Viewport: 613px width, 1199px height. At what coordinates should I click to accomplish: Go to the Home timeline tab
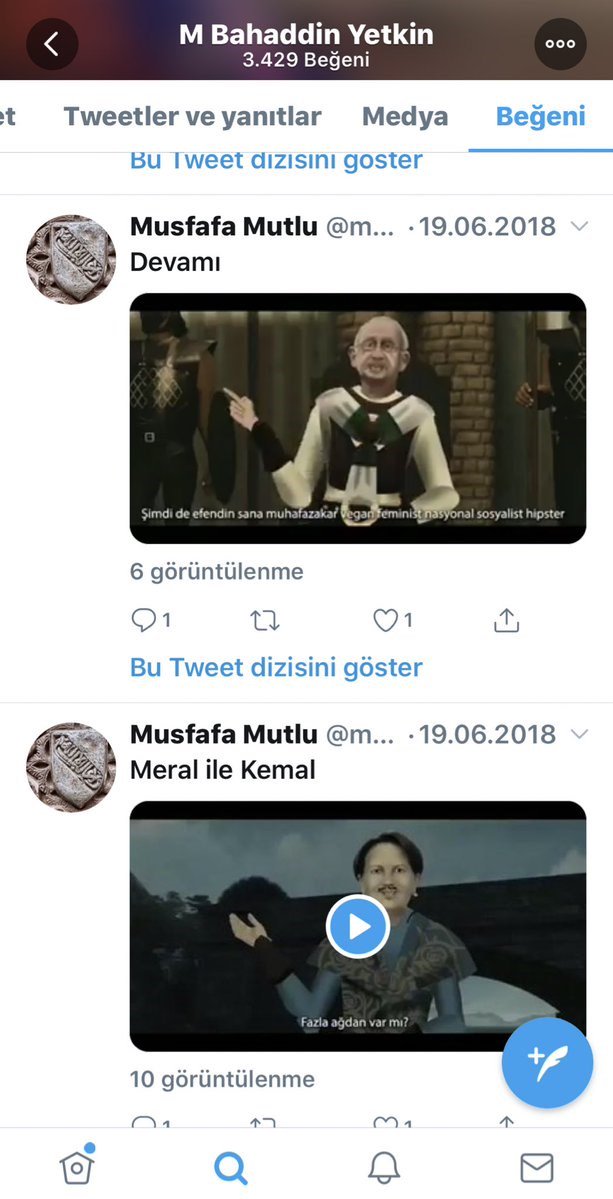[77, 1166]
